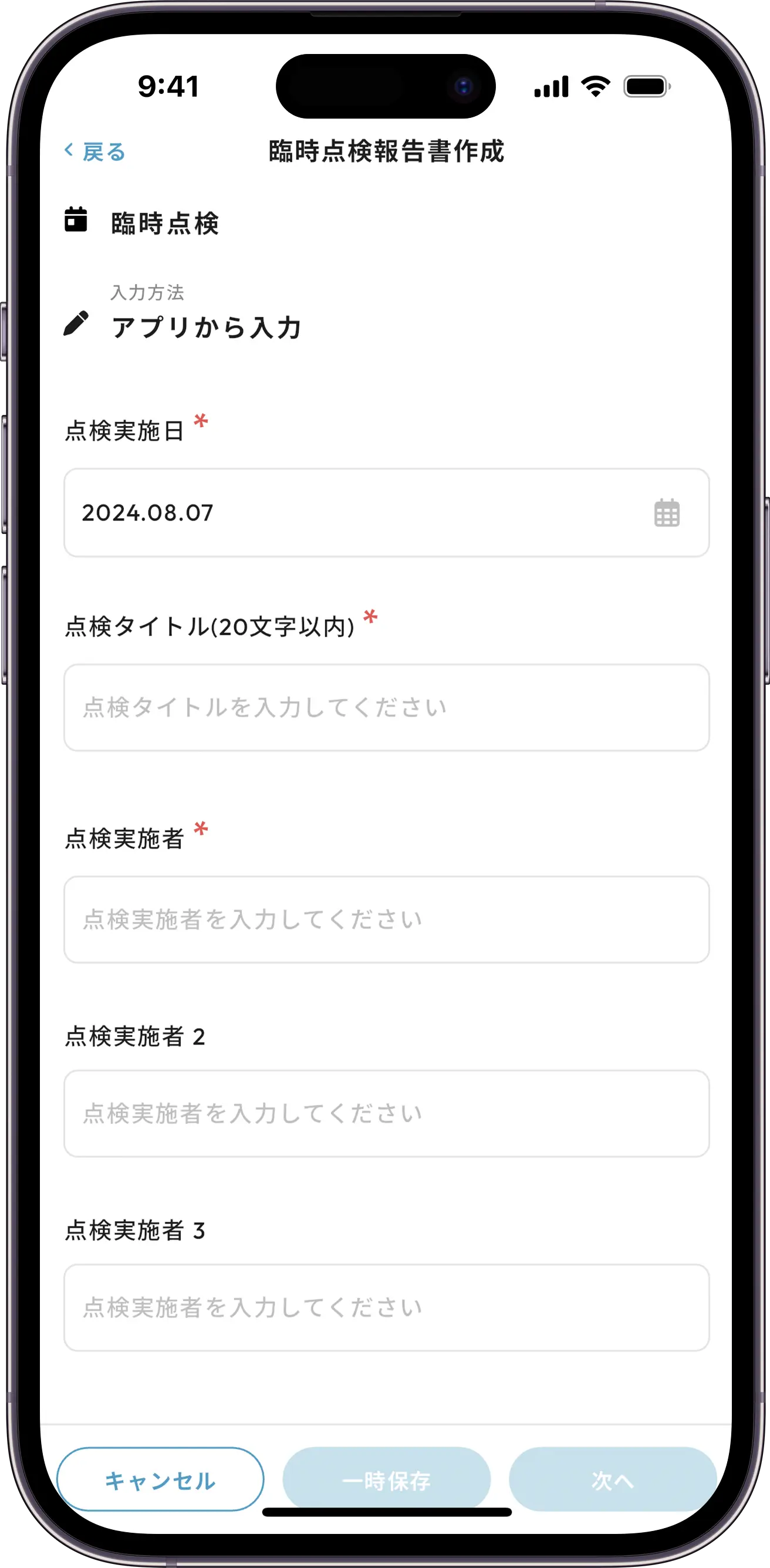Open the 点検実施日 date field

[x=305, y=513]
